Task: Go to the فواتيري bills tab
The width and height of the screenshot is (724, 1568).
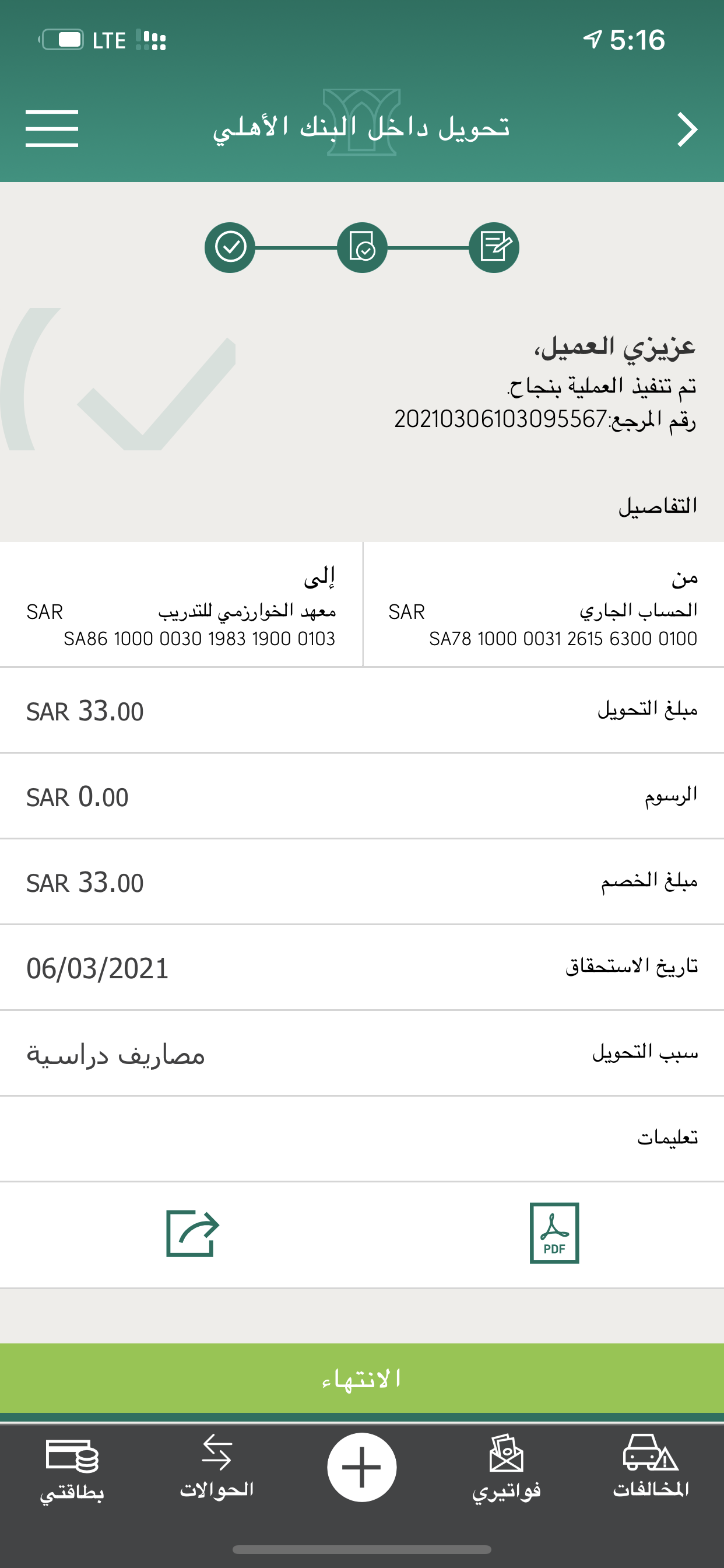Action: 506,1468
